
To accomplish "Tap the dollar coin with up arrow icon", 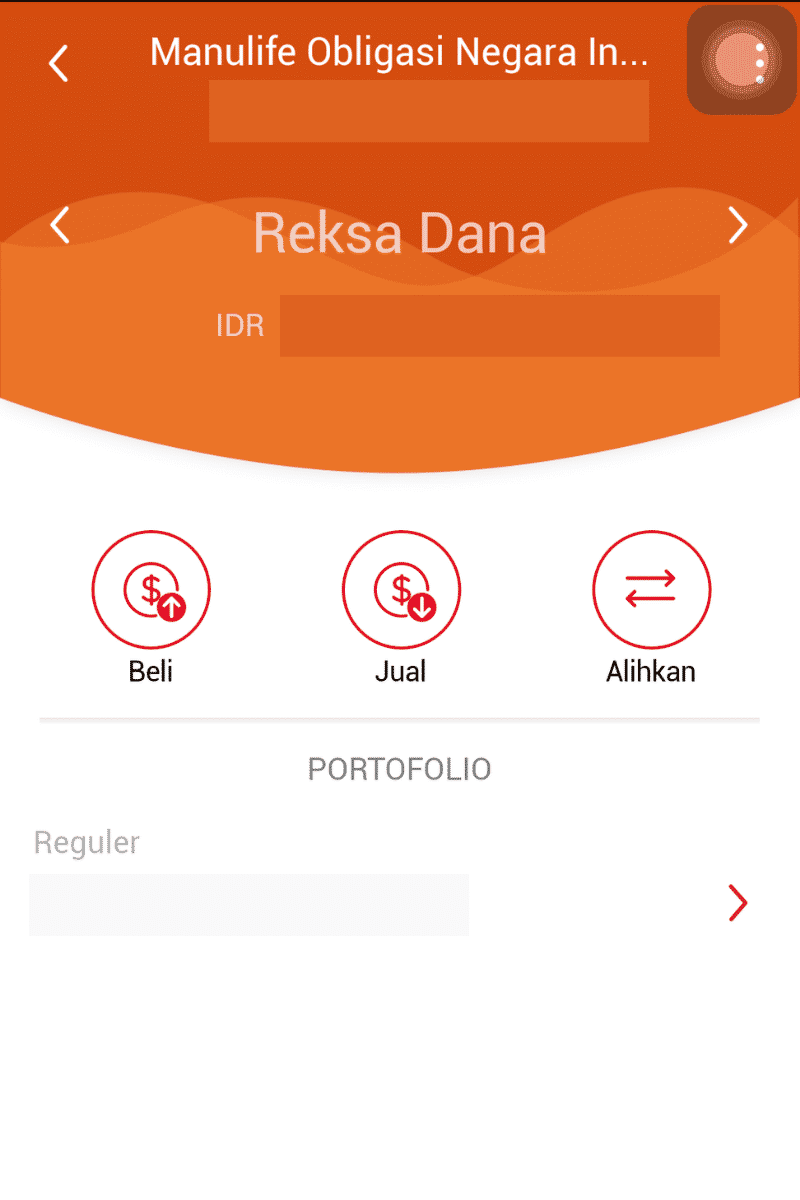I will 151,589.
